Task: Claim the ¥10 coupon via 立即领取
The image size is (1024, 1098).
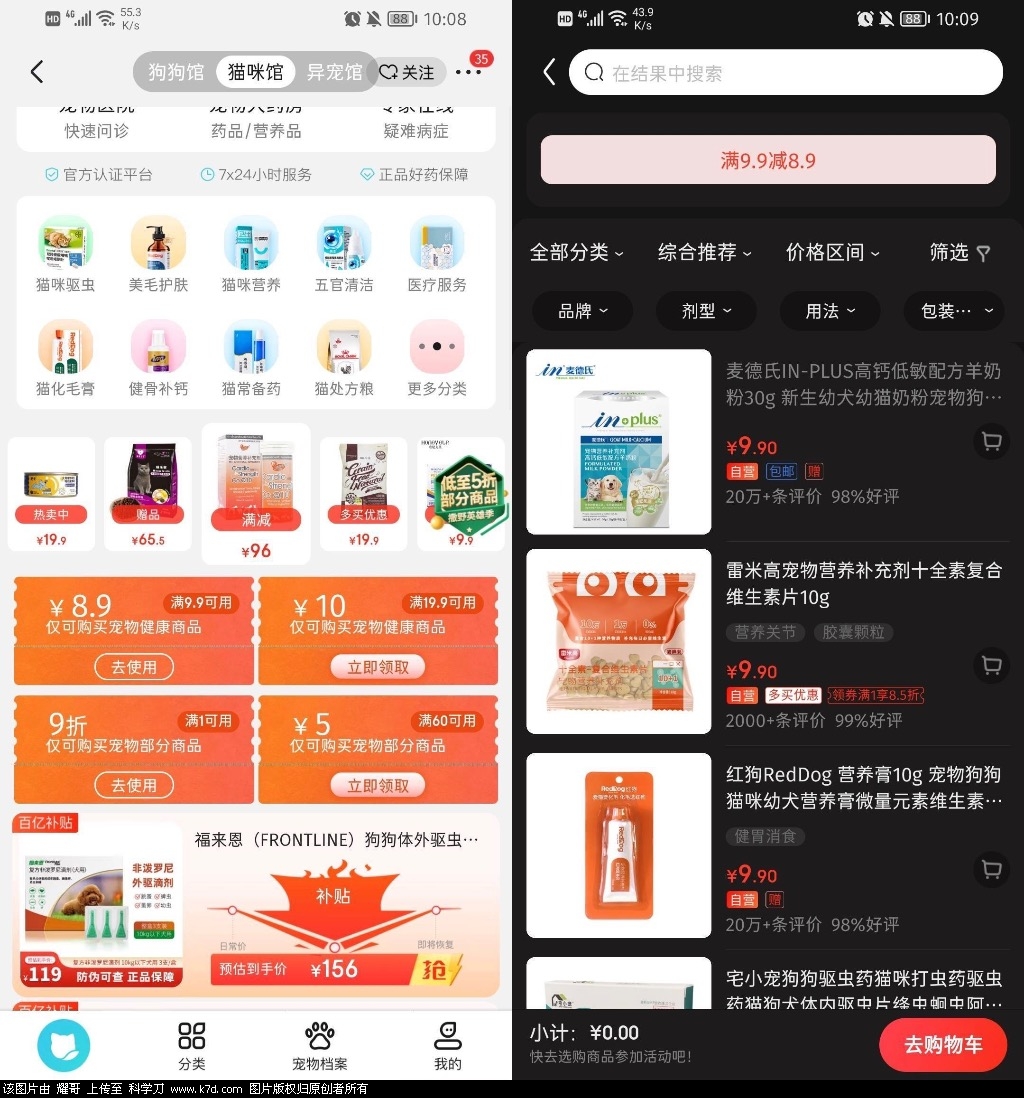Action: point(378,667)
